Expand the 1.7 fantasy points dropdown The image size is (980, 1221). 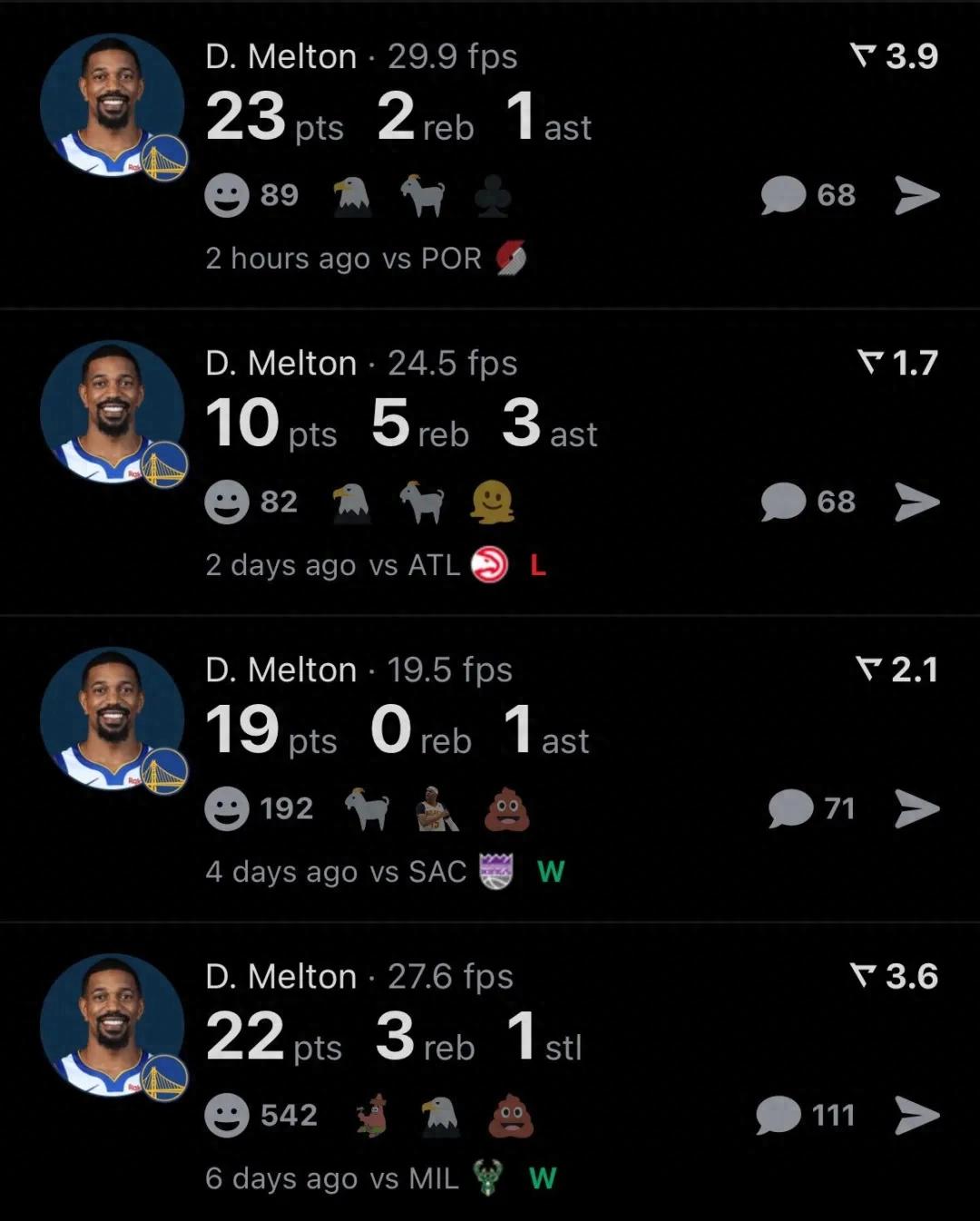(x=898, y=361)
